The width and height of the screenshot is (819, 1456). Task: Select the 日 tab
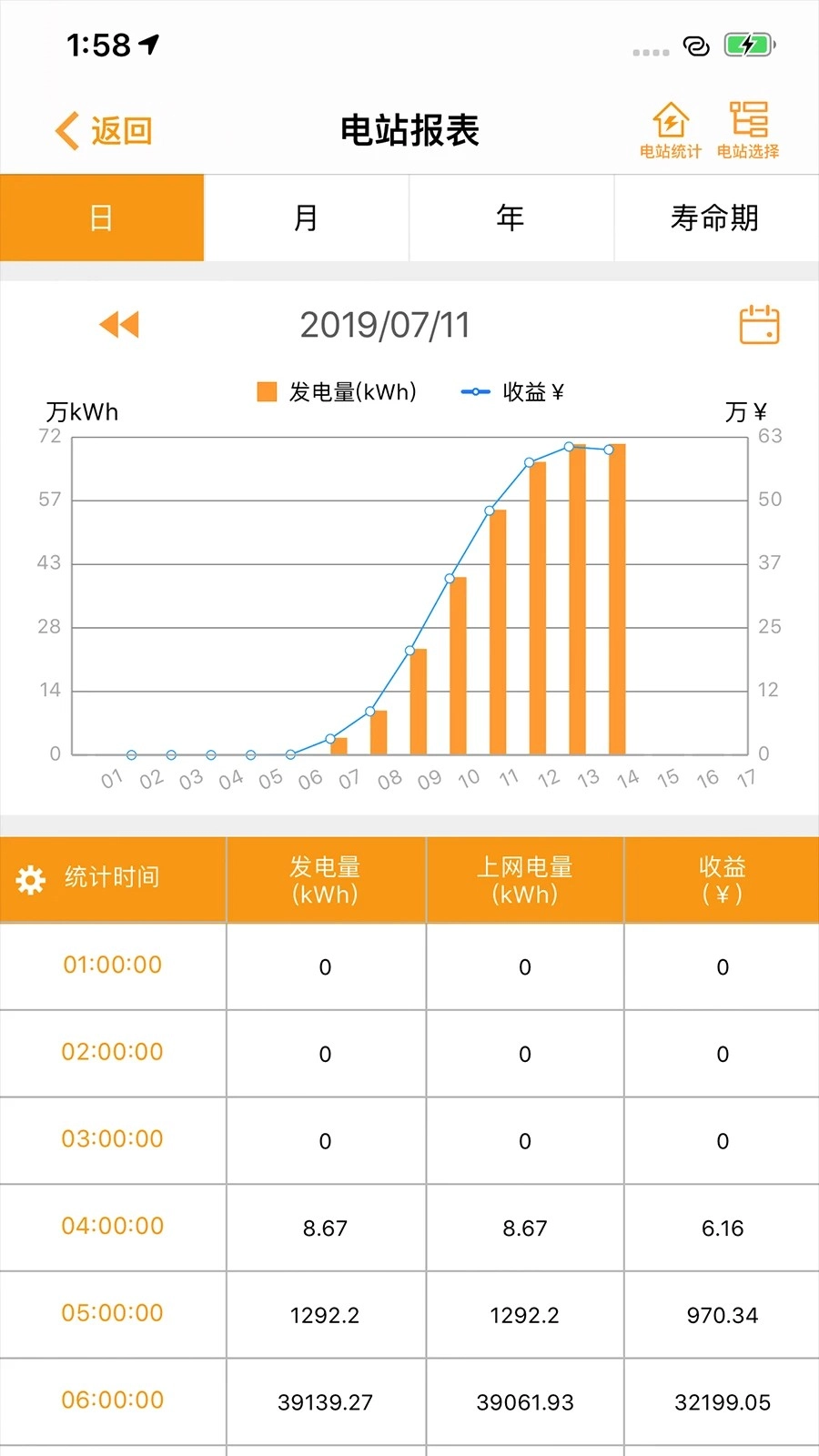coord(102,217)
